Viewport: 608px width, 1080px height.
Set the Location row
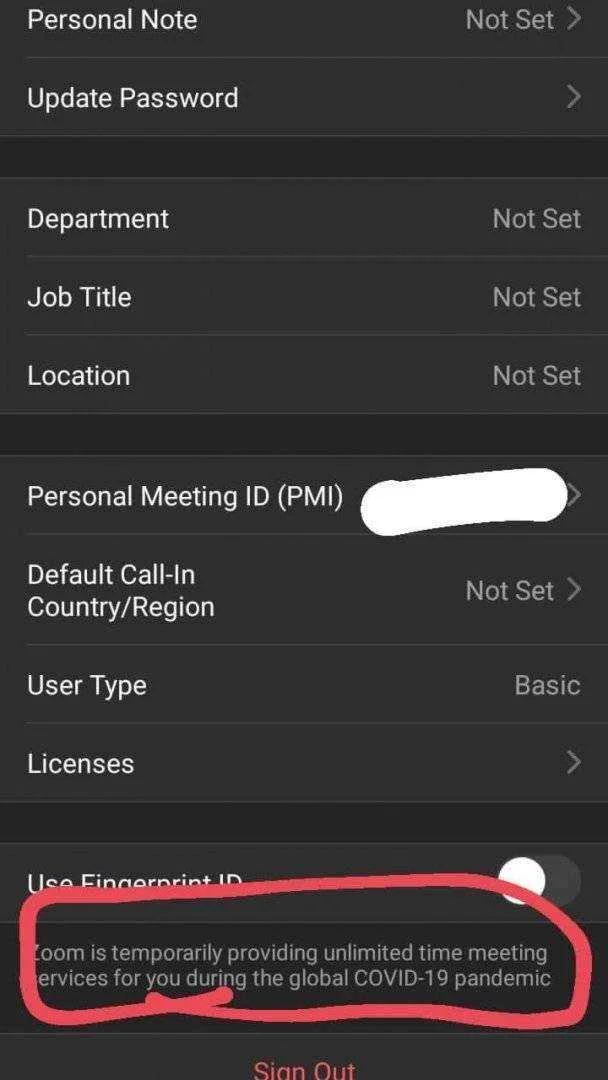304,375
